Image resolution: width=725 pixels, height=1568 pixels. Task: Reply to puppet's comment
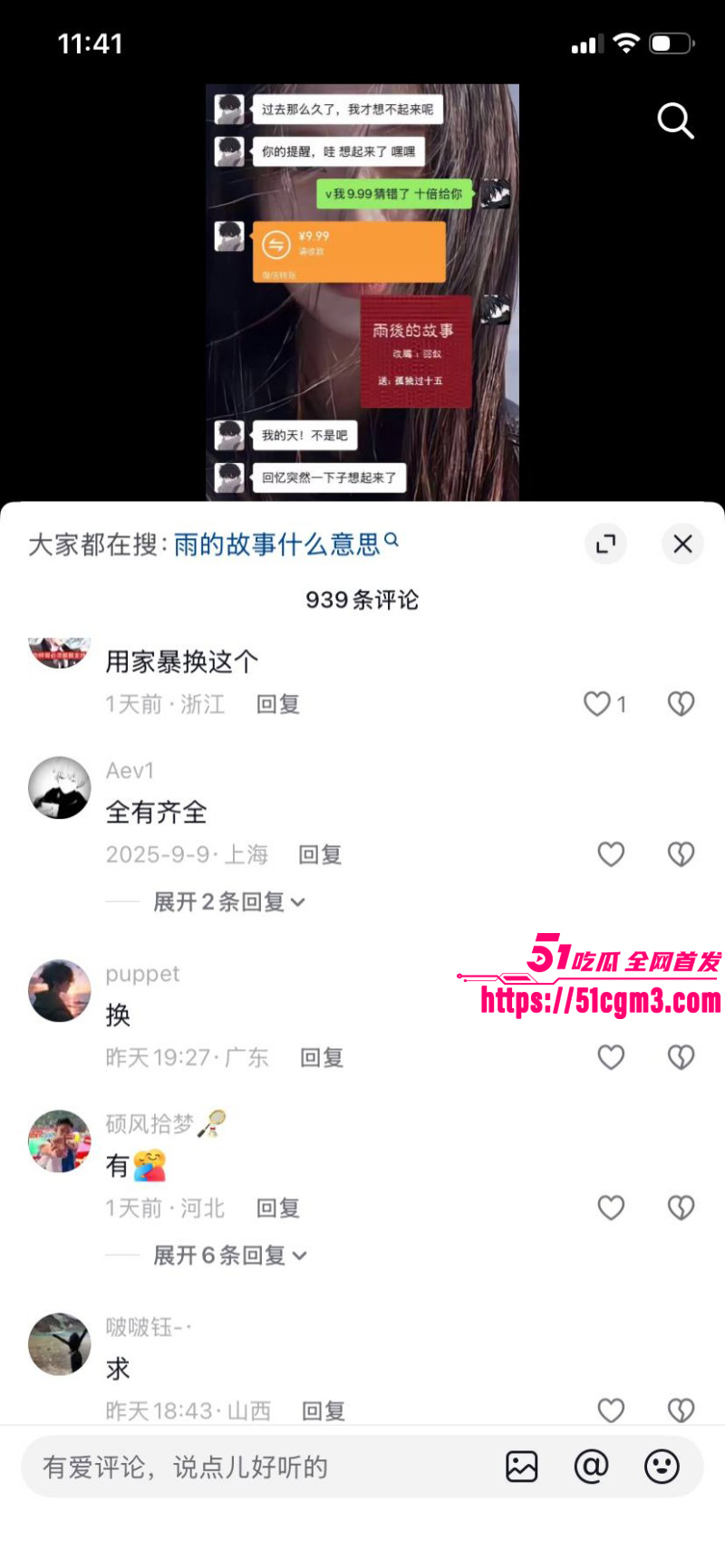point(322,1057)
